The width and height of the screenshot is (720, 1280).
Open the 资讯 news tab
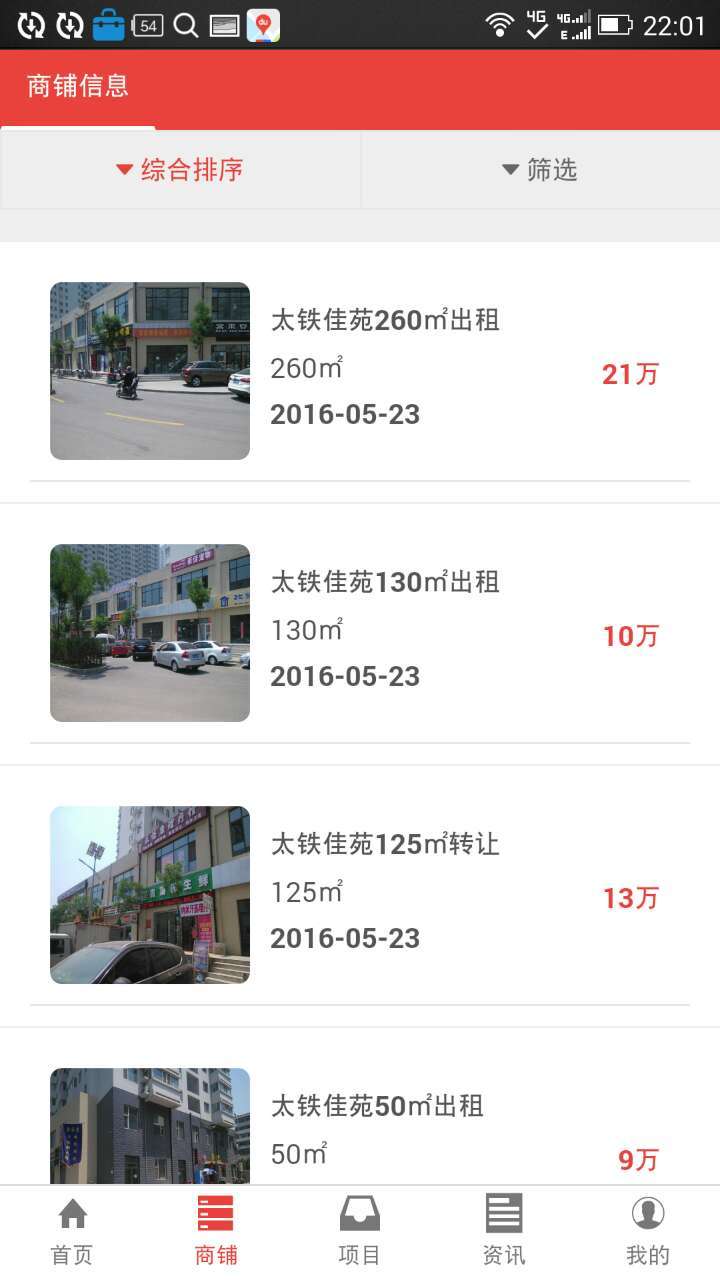pos(504,1232)
